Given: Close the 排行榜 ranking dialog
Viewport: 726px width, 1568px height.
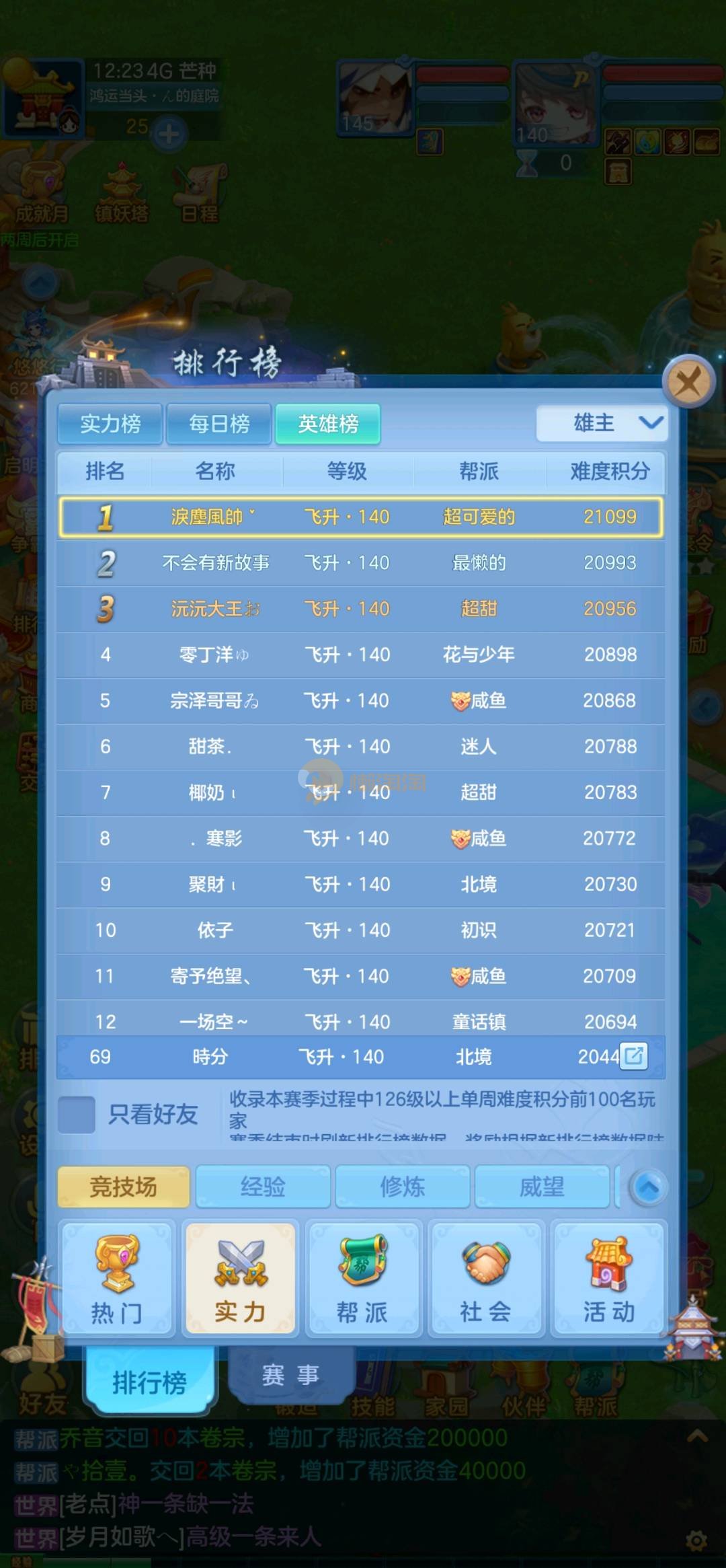Looking at the screenshot, I should 688,383.
